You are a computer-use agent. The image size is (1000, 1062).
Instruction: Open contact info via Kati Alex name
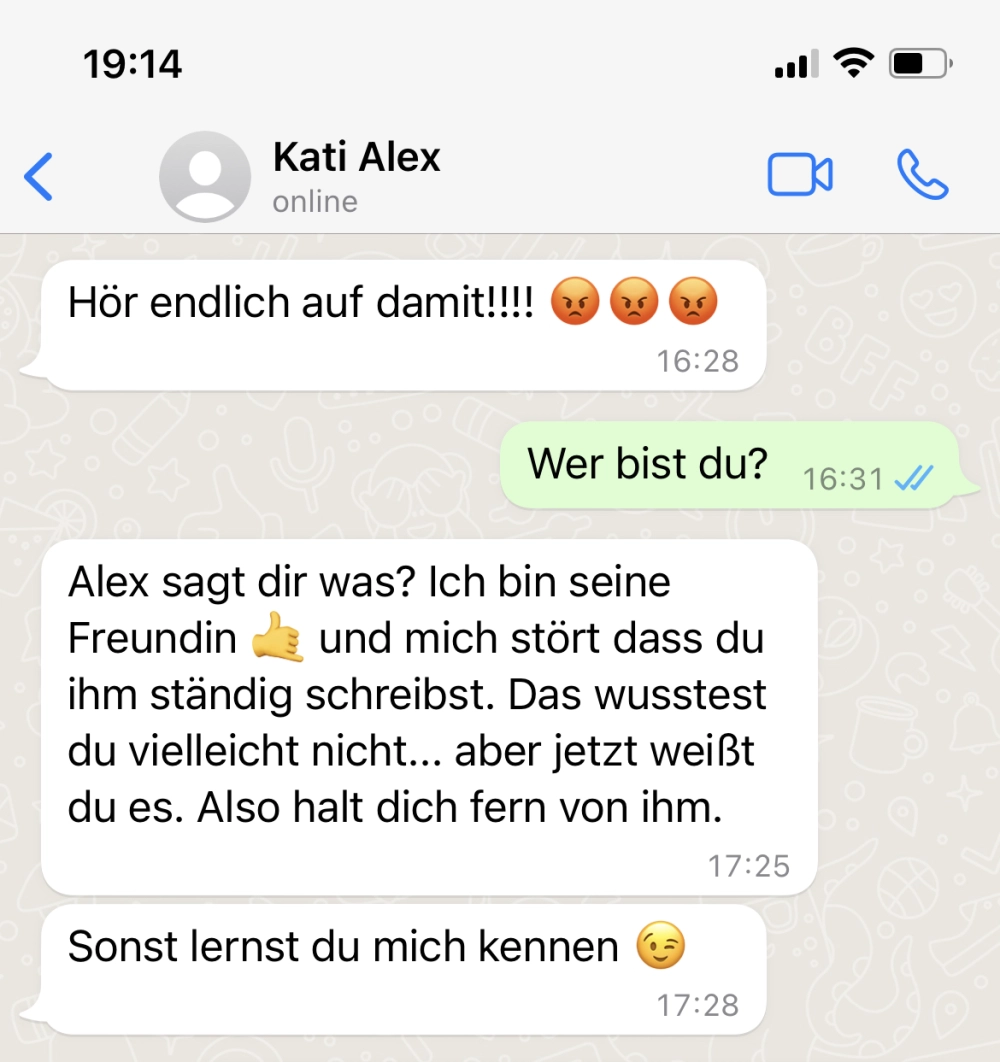356,158
